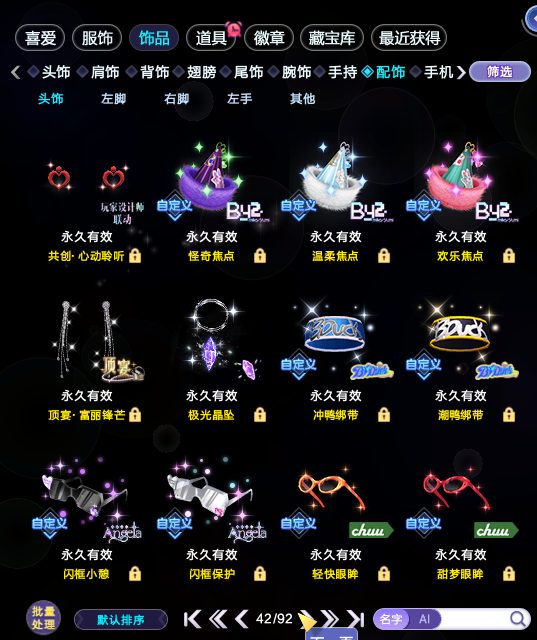Open 批量处理 batch processing
Viewport: 537px width, 640px height.
(43, 618)
